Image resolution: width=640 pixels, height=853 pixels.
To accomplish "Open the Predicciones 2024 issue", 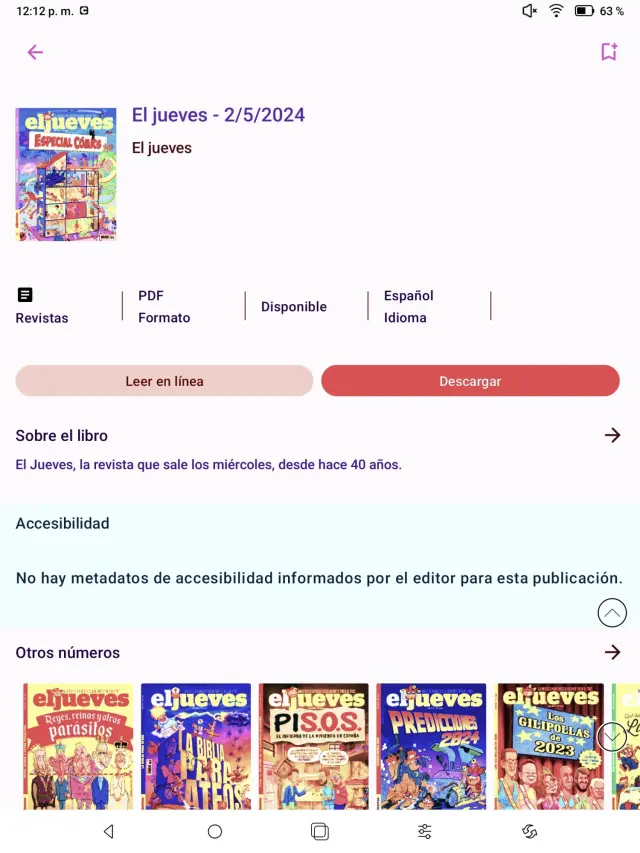I will point(431,745).
